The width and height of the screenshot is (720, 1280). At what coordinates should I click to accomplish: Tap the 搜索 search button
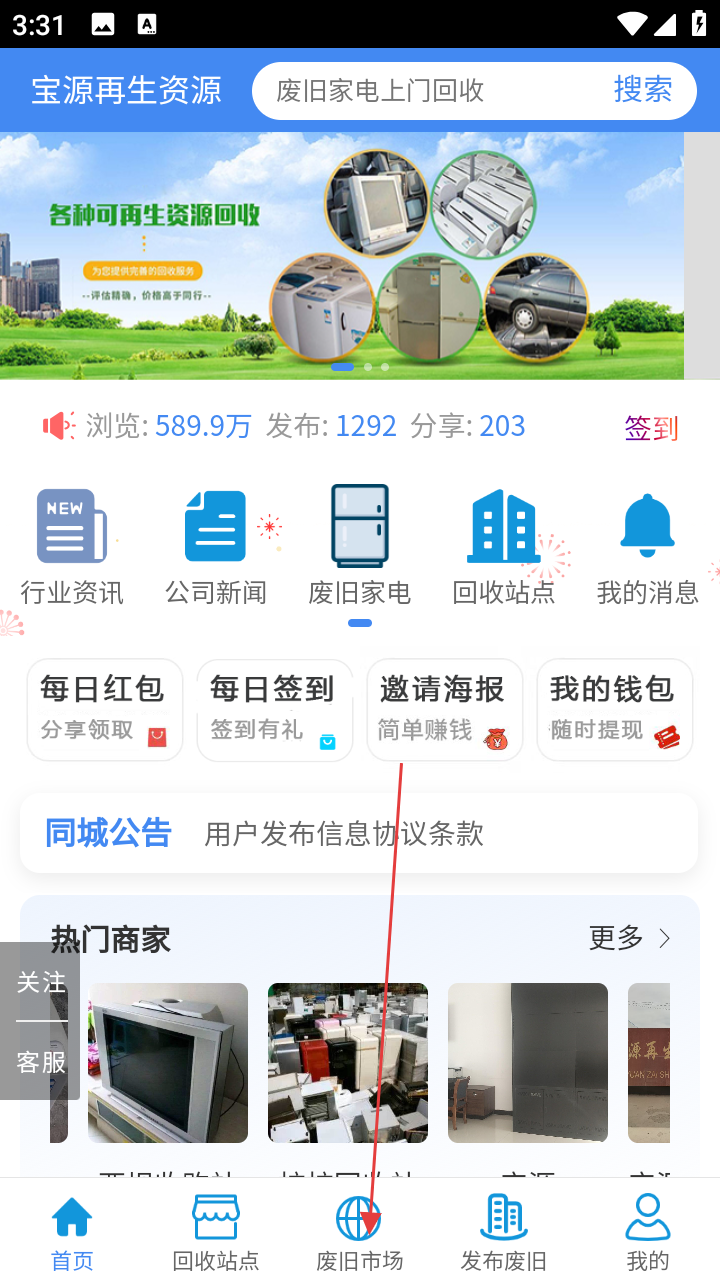tap(642, 90)
